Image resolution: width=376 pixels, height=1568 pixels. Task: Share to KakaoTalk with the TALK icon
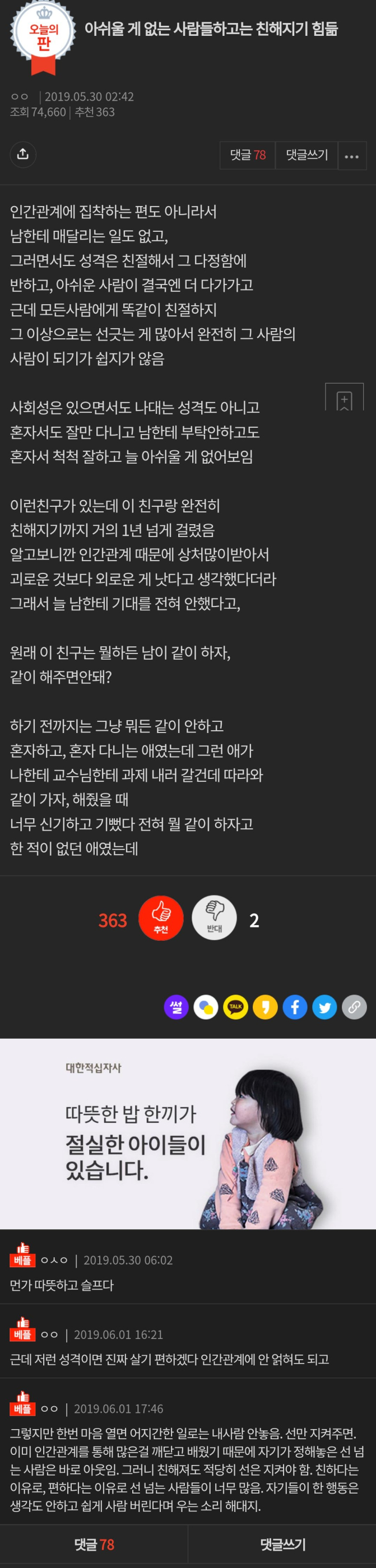[x=235, y=1007]
